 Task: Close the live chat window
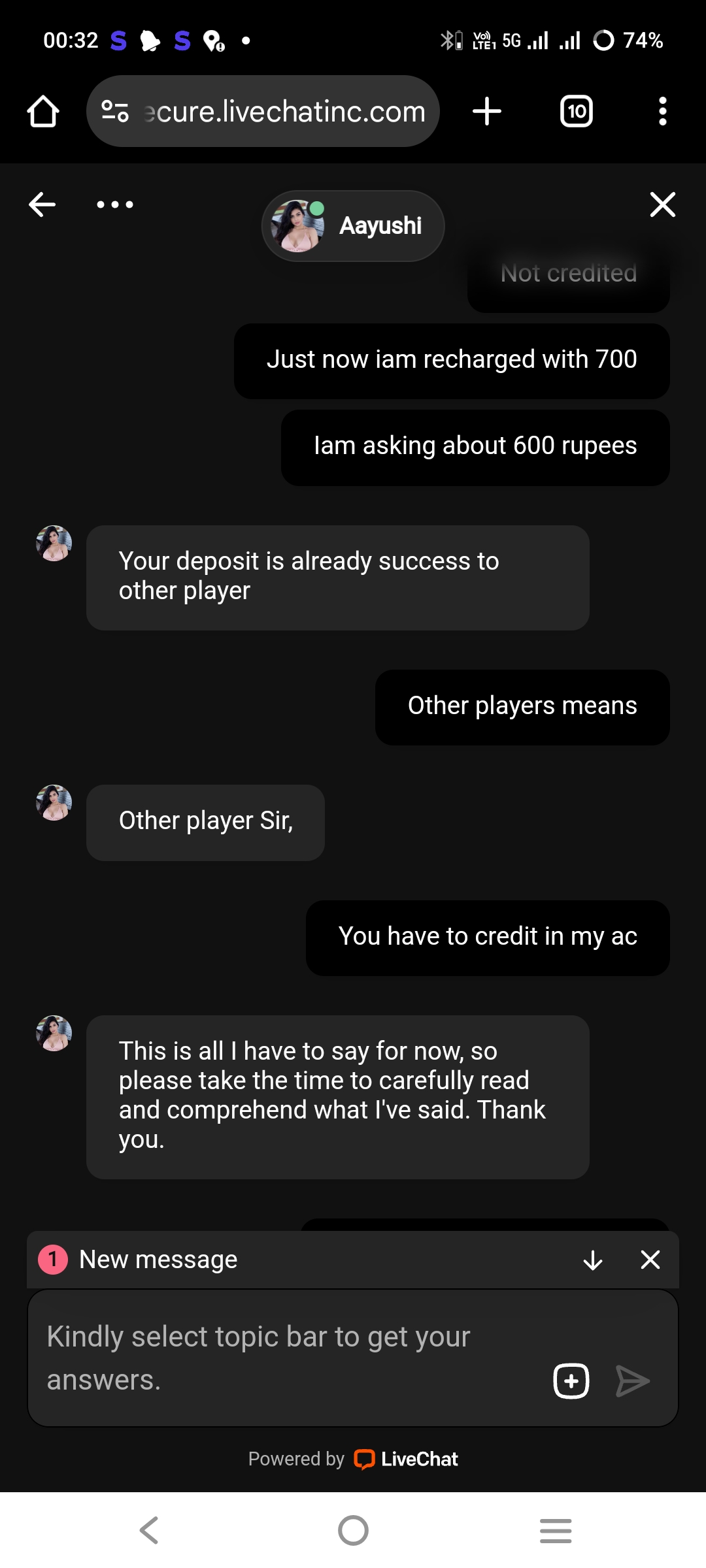(662, 204)
